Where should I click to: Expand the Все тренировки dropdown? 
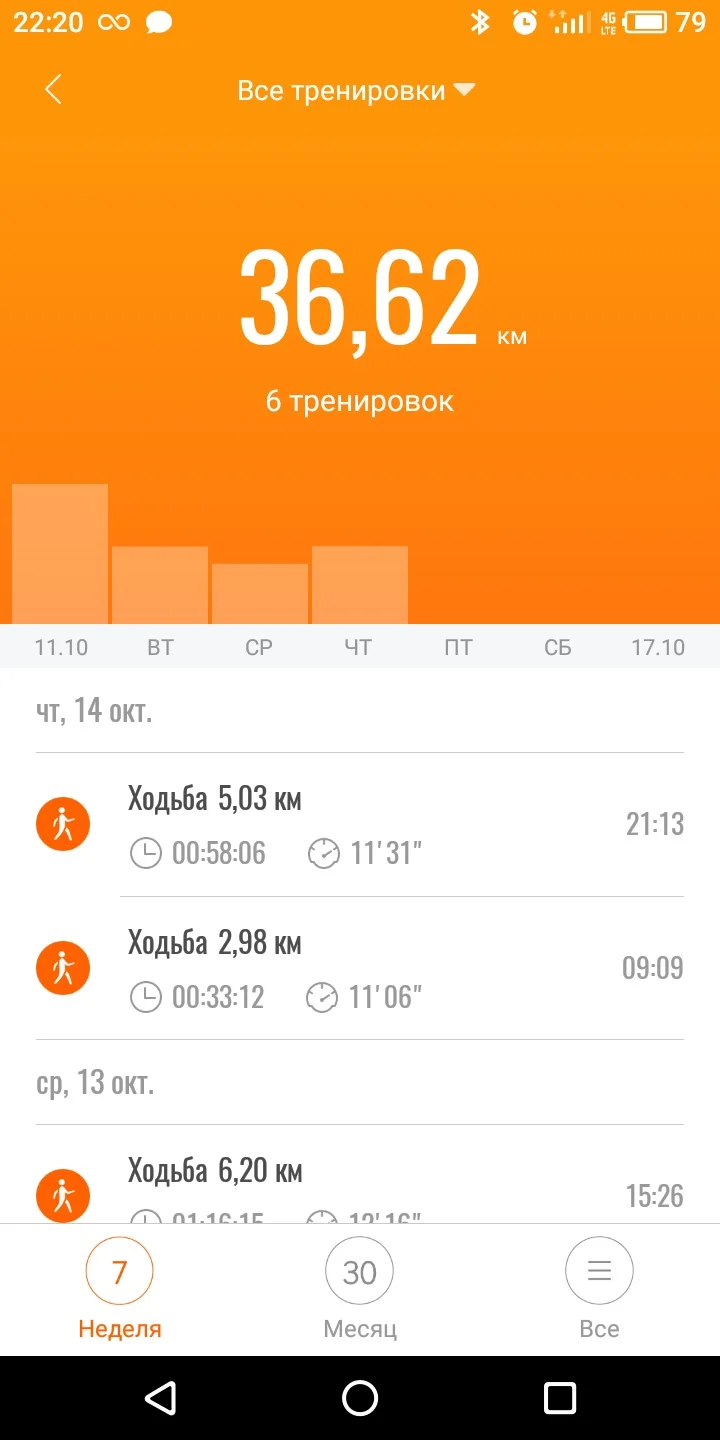point(355,91)
